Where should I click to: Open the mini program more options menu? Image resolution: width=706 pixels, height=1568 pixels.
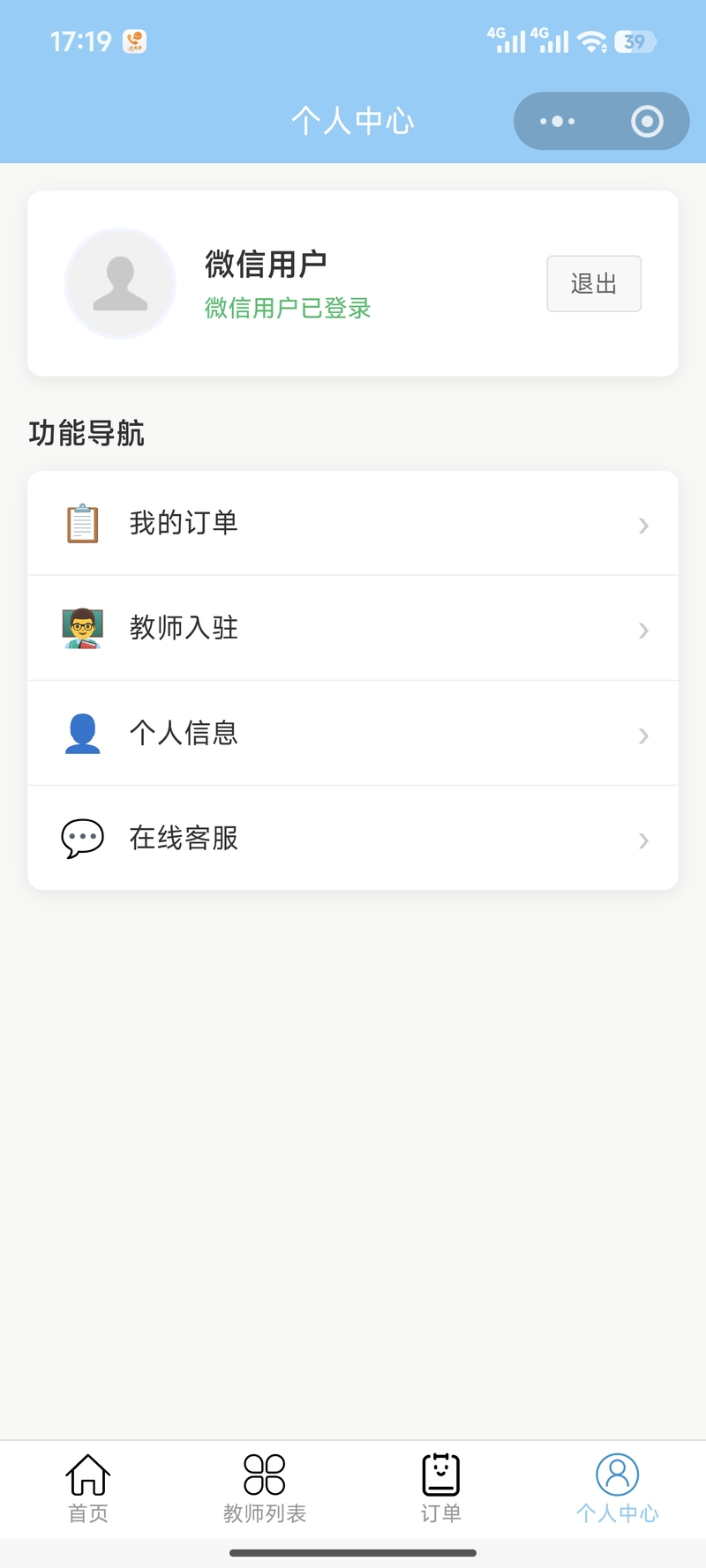tap(558, 122)
